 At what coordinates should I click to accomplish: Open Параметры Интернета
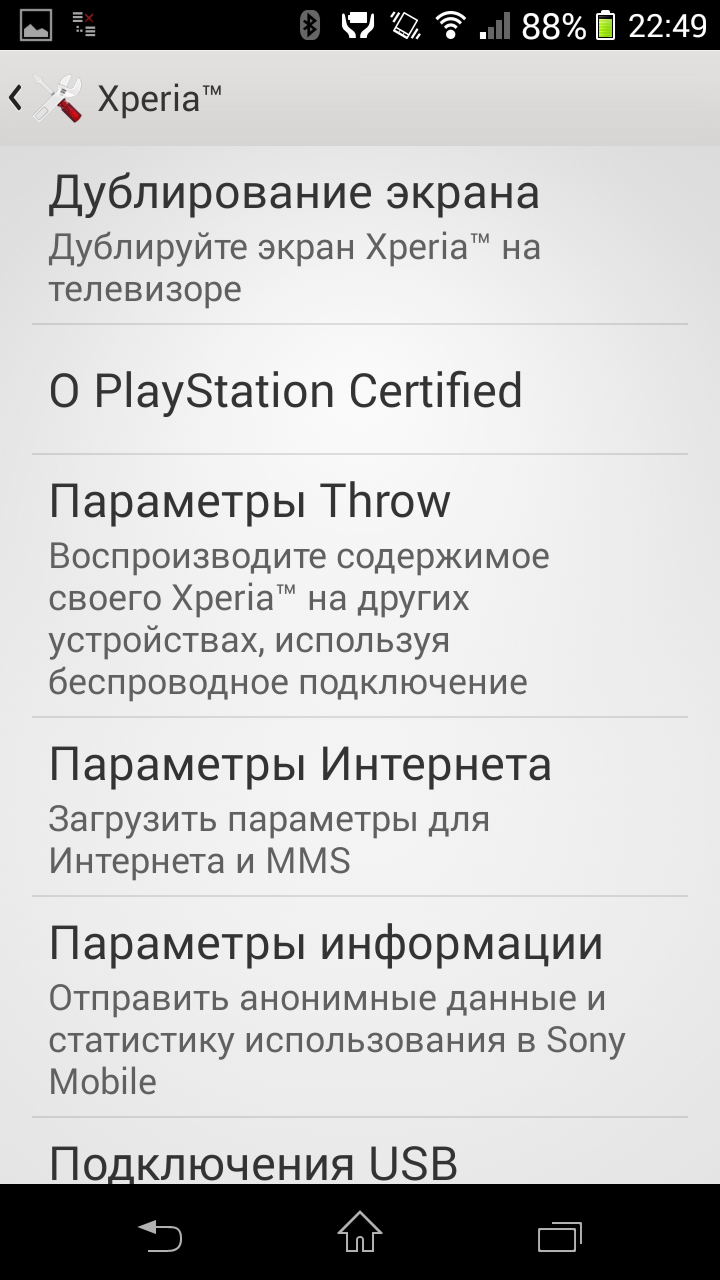[x=360, y=808]
